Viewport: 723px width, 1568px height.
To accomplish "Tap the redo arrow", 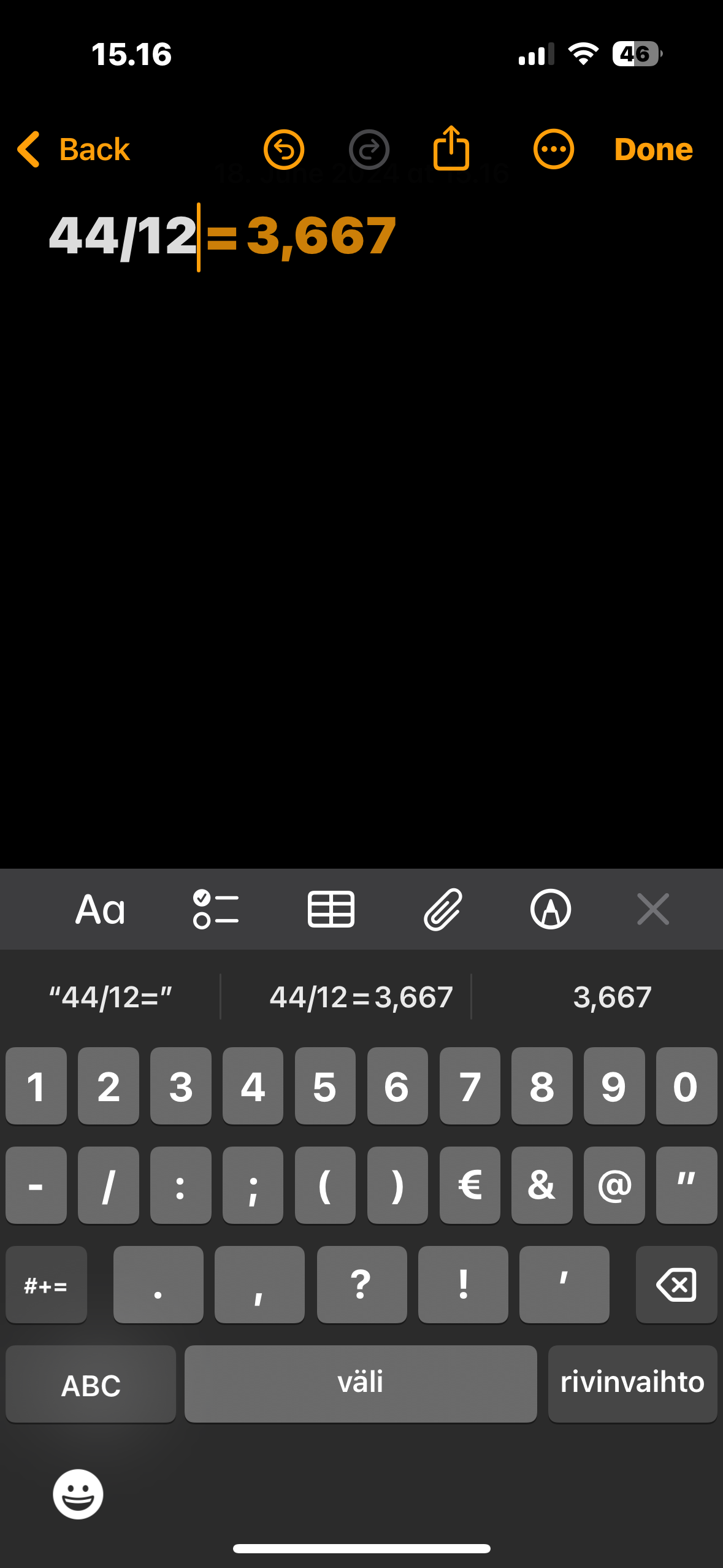I will pos(369,149).
